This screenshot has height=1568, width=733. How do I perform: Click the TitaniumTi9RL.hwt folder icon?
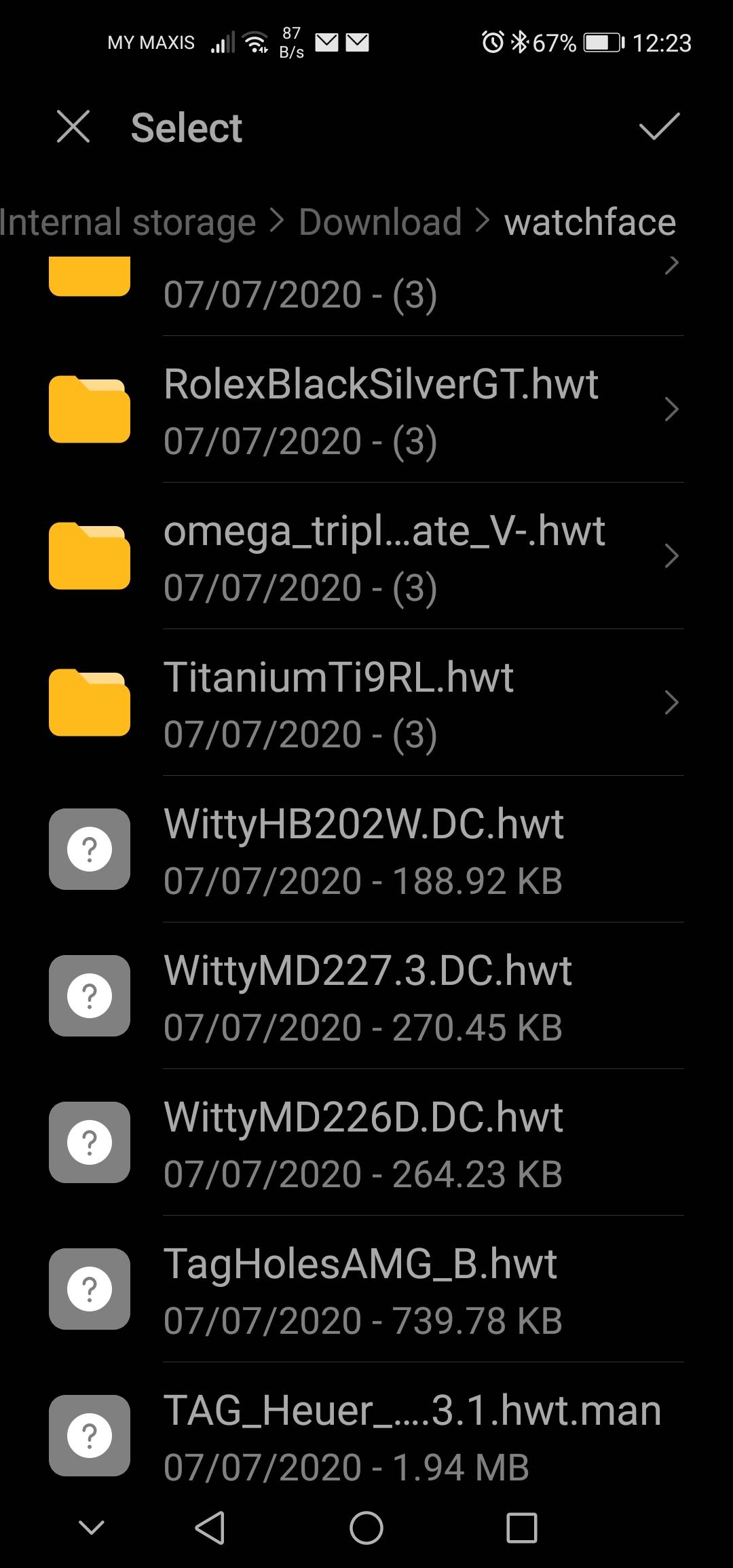89,704
